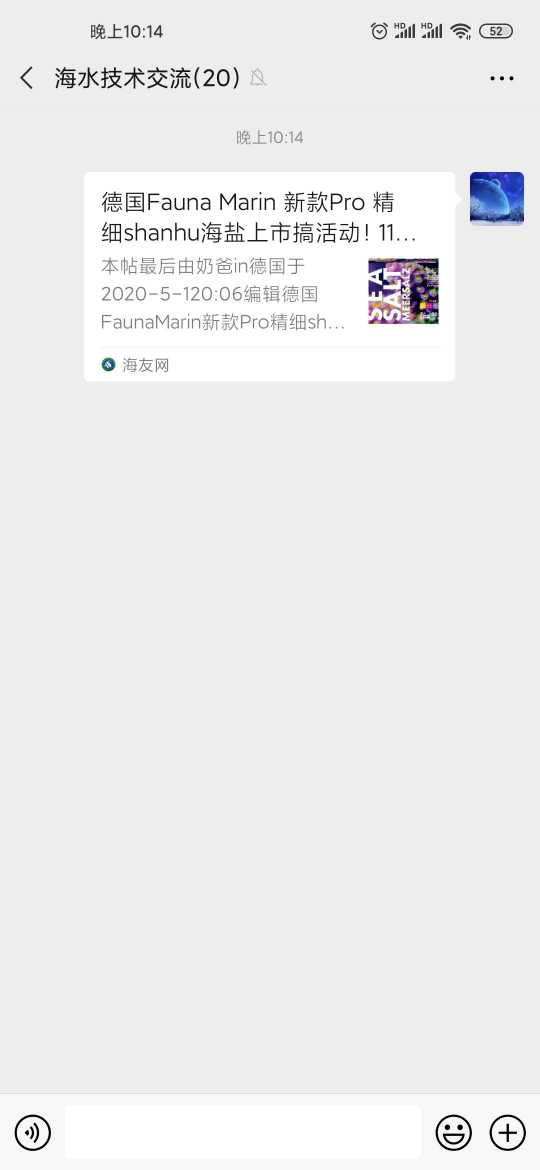Open the shared Fauna Marin sea salt link card
This screenshot has height=1170, width=540.
pos(269,277)
